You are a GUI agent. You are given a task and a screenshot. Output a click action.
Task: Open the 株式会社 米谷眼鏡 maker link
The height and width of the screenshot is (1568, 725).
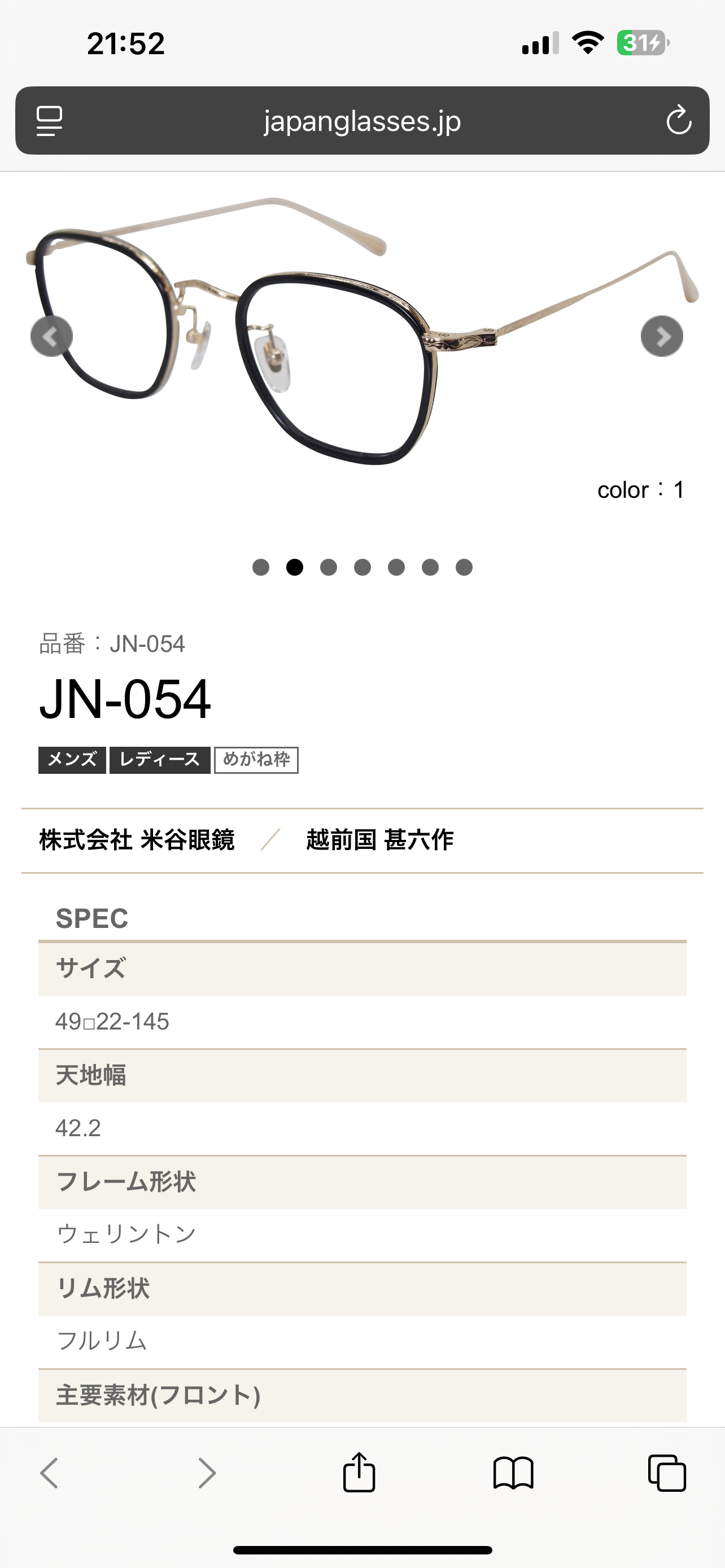click(137, 840)
